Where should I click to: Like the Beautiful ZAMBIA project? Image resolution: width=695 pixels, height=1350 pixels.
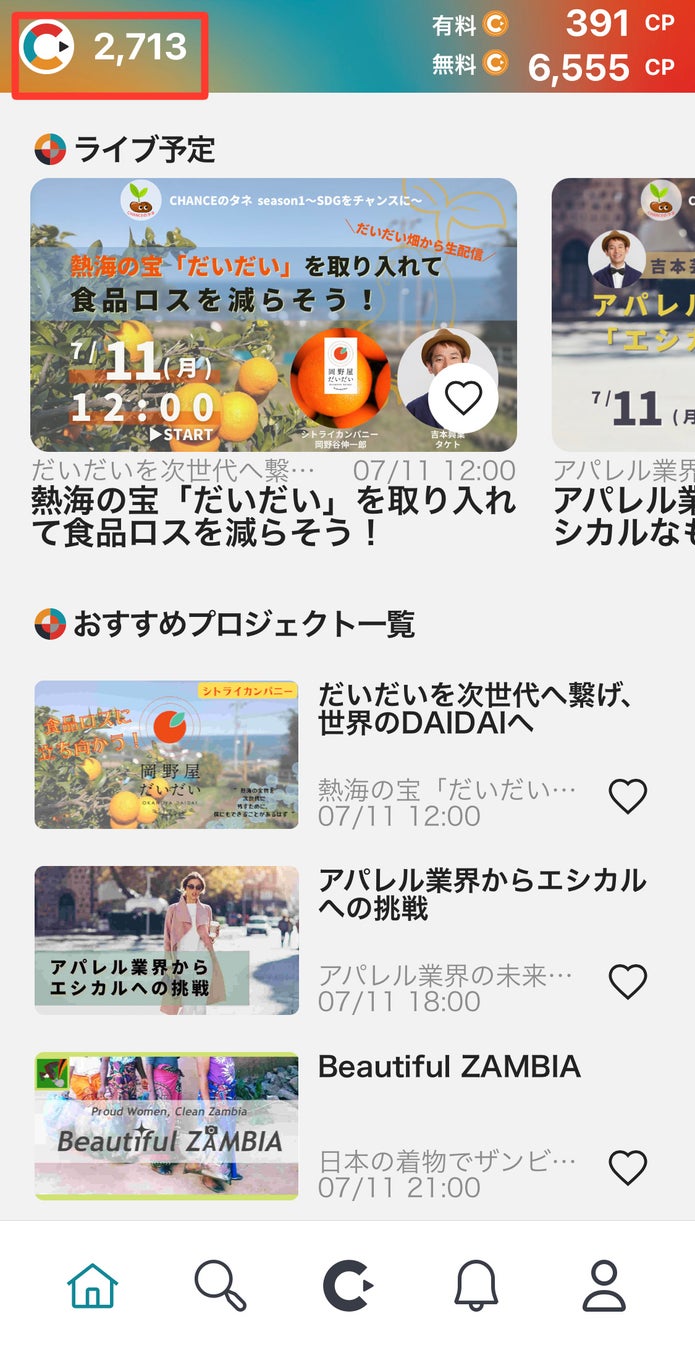[x=628, y=1167]
